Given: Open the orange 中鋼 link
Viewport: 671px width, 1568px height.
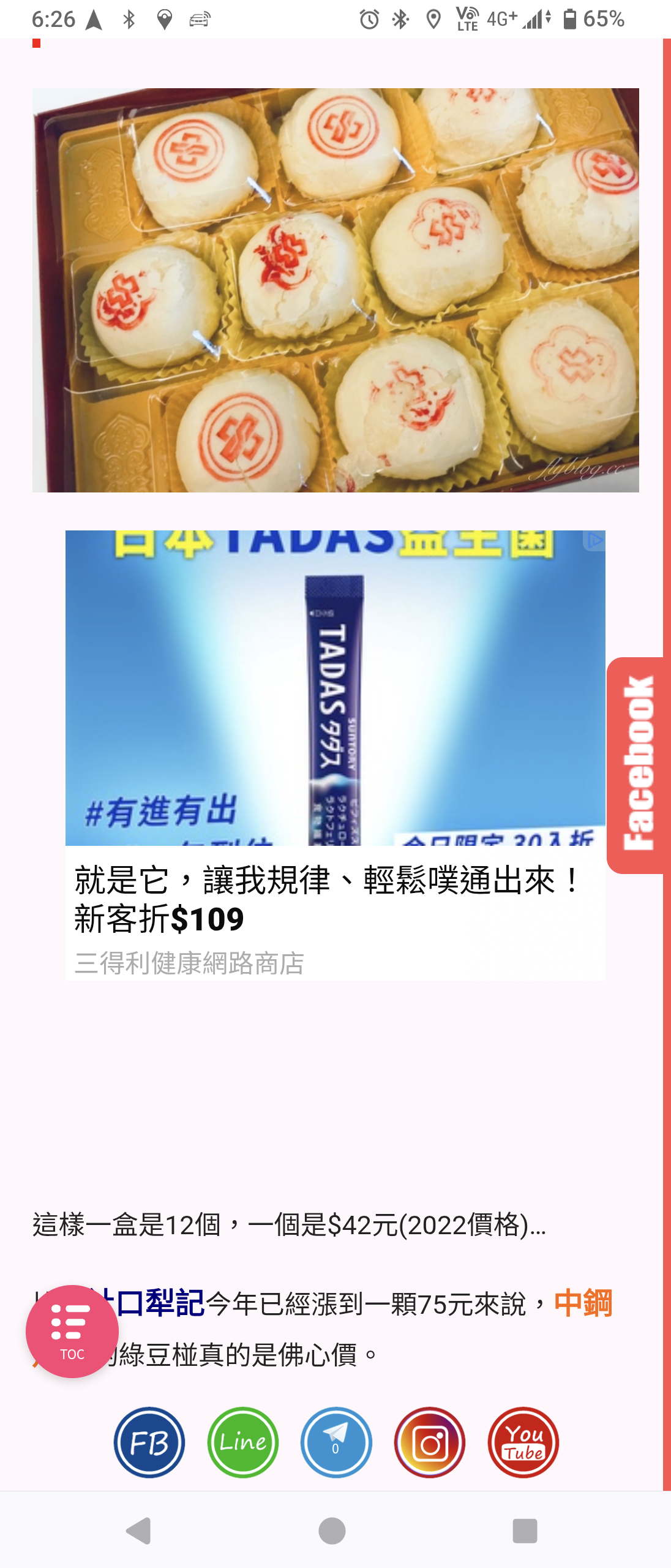Looking at the screenshot, I should click(583, 1303).
